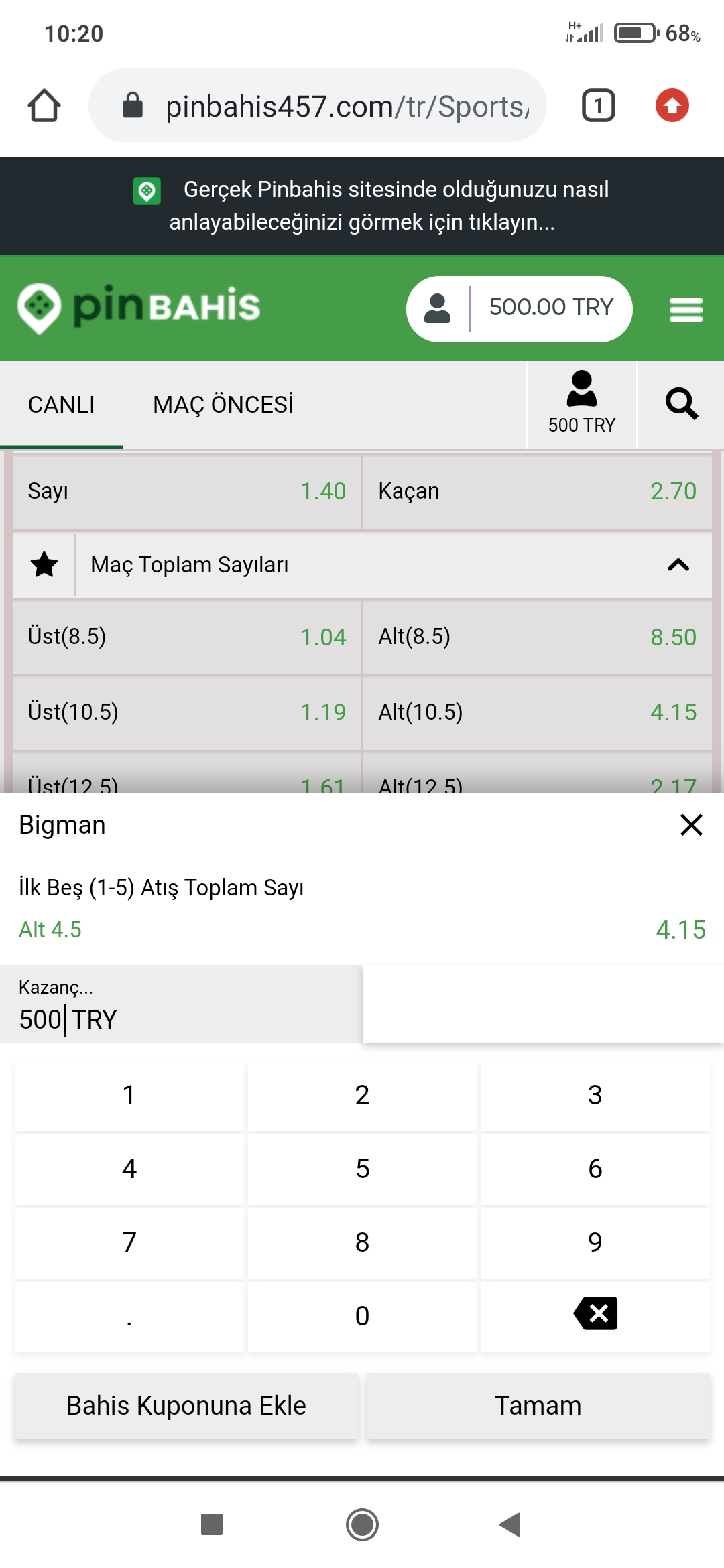The image size is (724, 1568).
Task: Open the hamburger menu
Action: point(686,310)
